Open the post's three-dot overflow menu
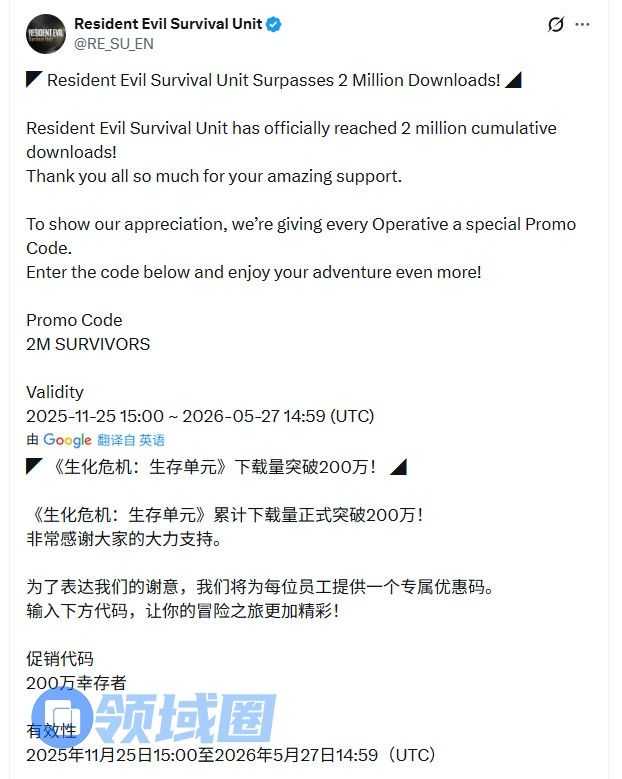The width and height of the screenshot is (622, 779). 583,24
